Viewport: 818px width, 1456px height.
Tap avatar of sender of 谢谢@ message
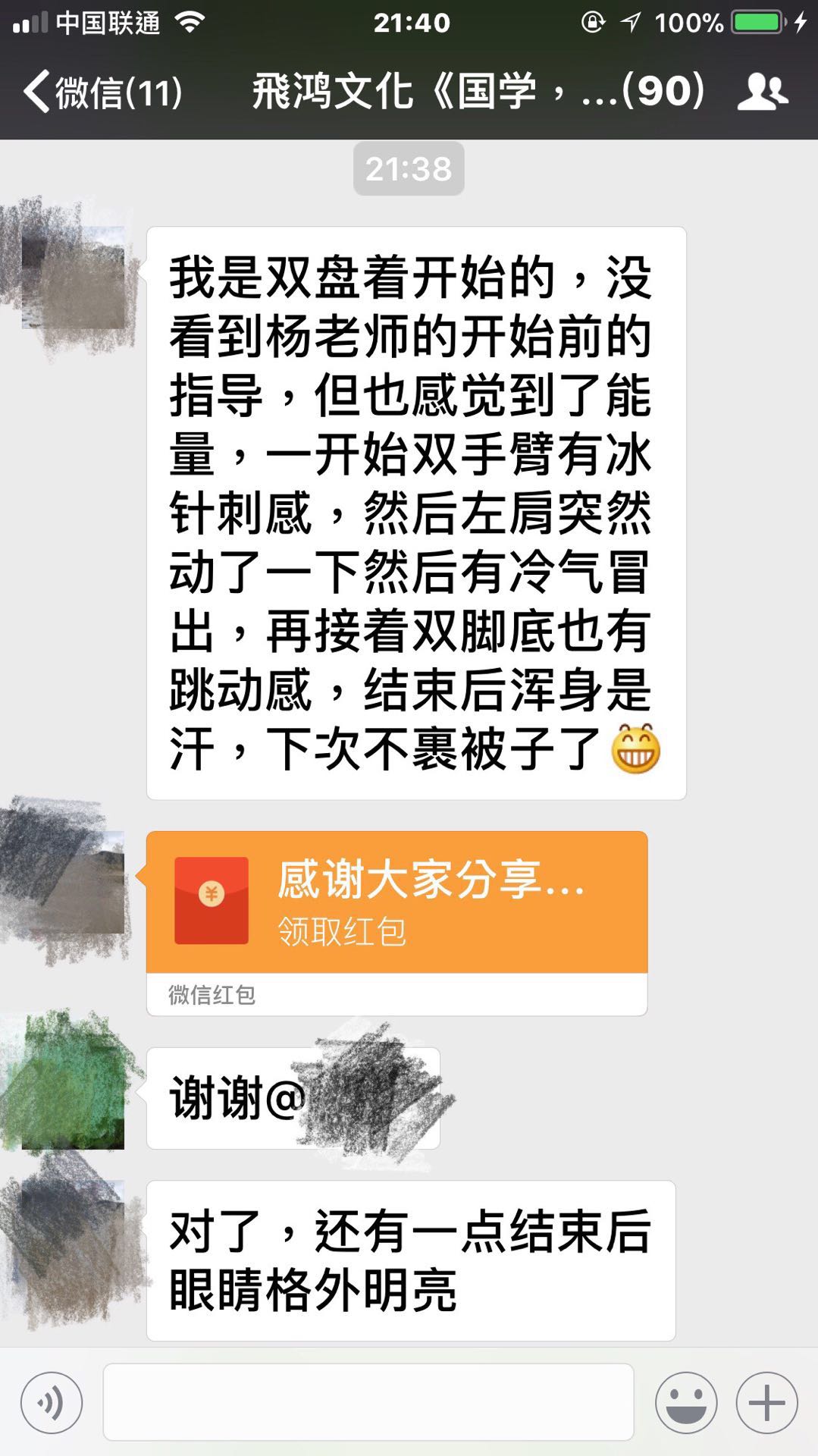(x=73, y=1086)
